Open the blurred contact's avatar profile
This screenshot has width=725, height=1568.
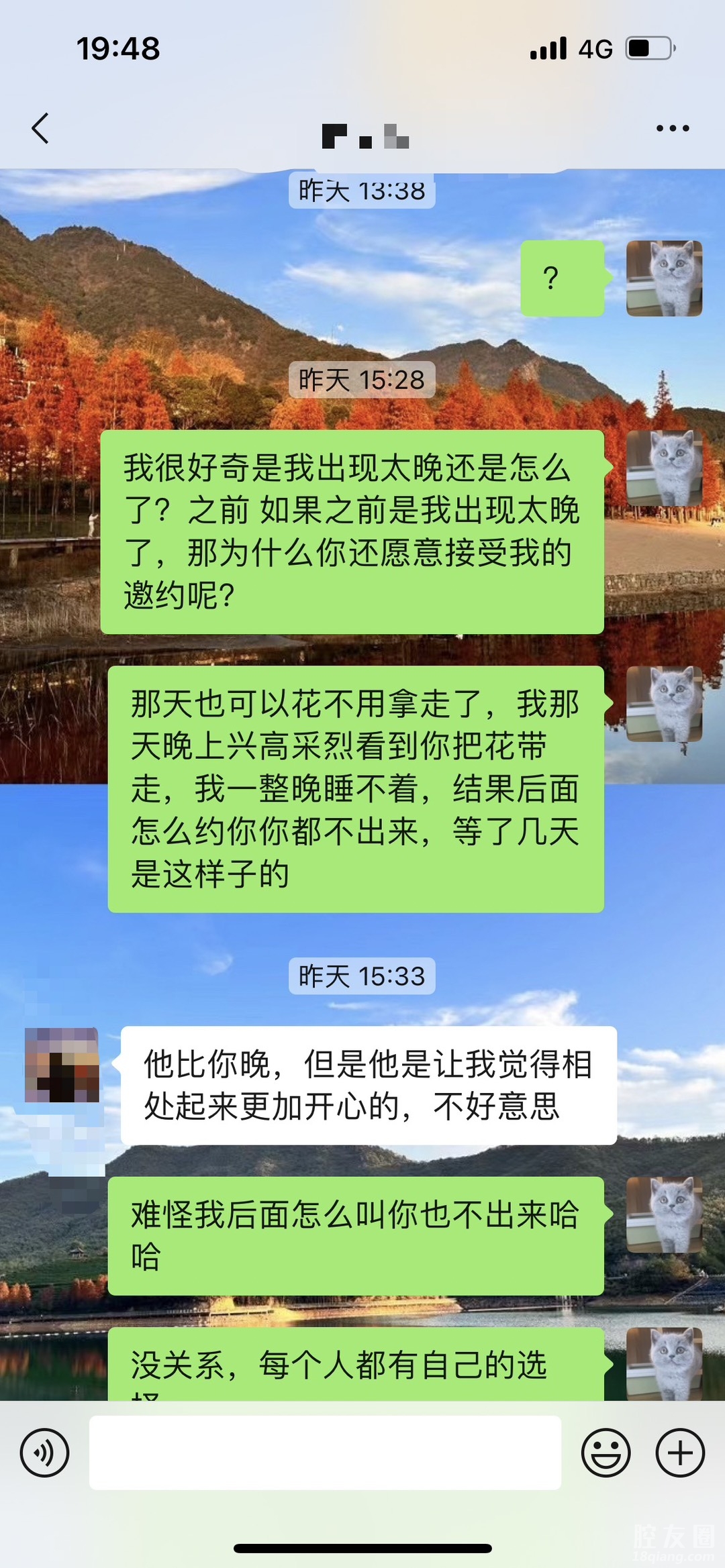[62, 1064]
